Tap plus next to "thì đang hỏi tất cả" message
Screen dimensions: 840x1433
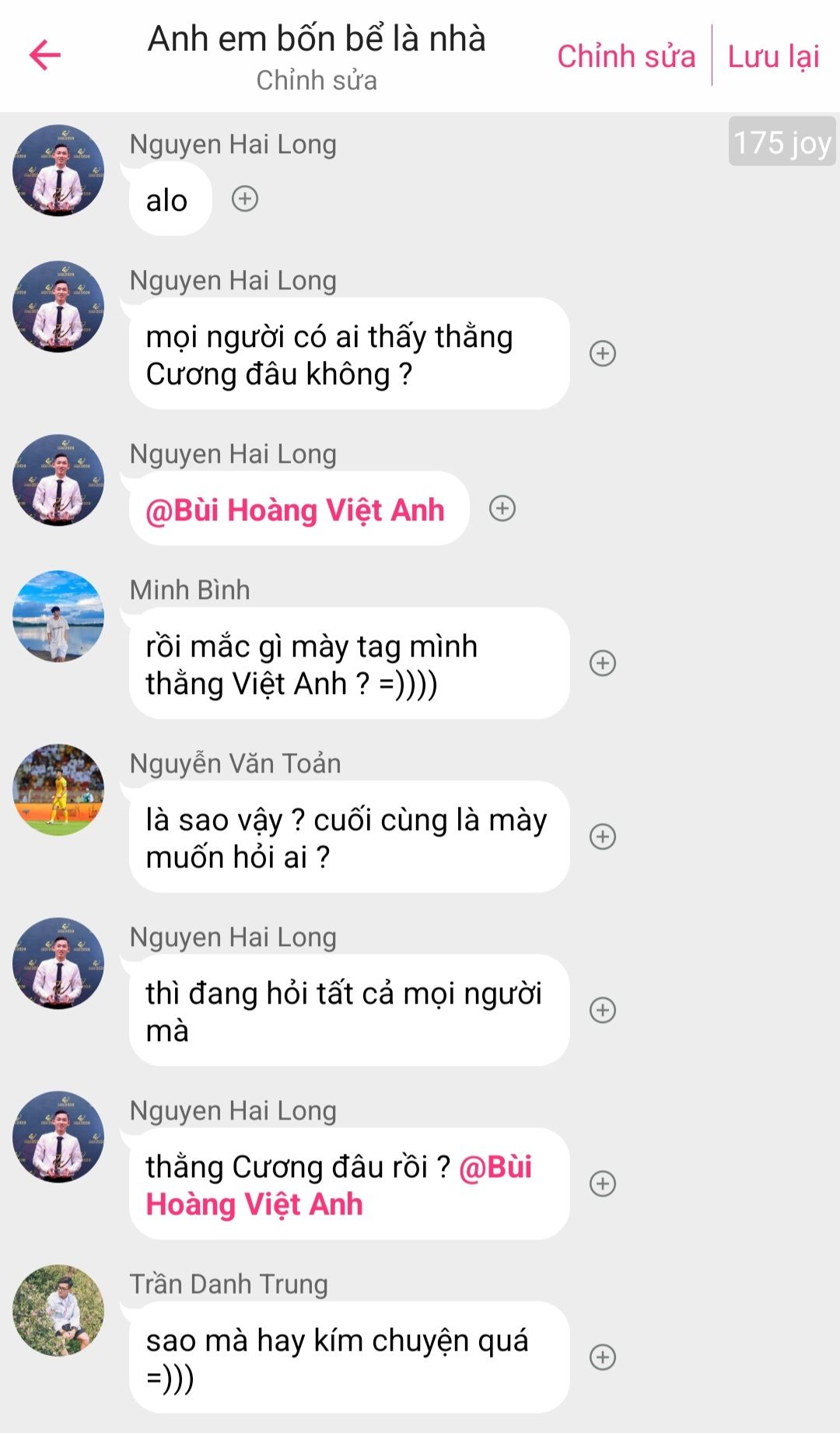pyautogui.click(x=603, y=1010)
